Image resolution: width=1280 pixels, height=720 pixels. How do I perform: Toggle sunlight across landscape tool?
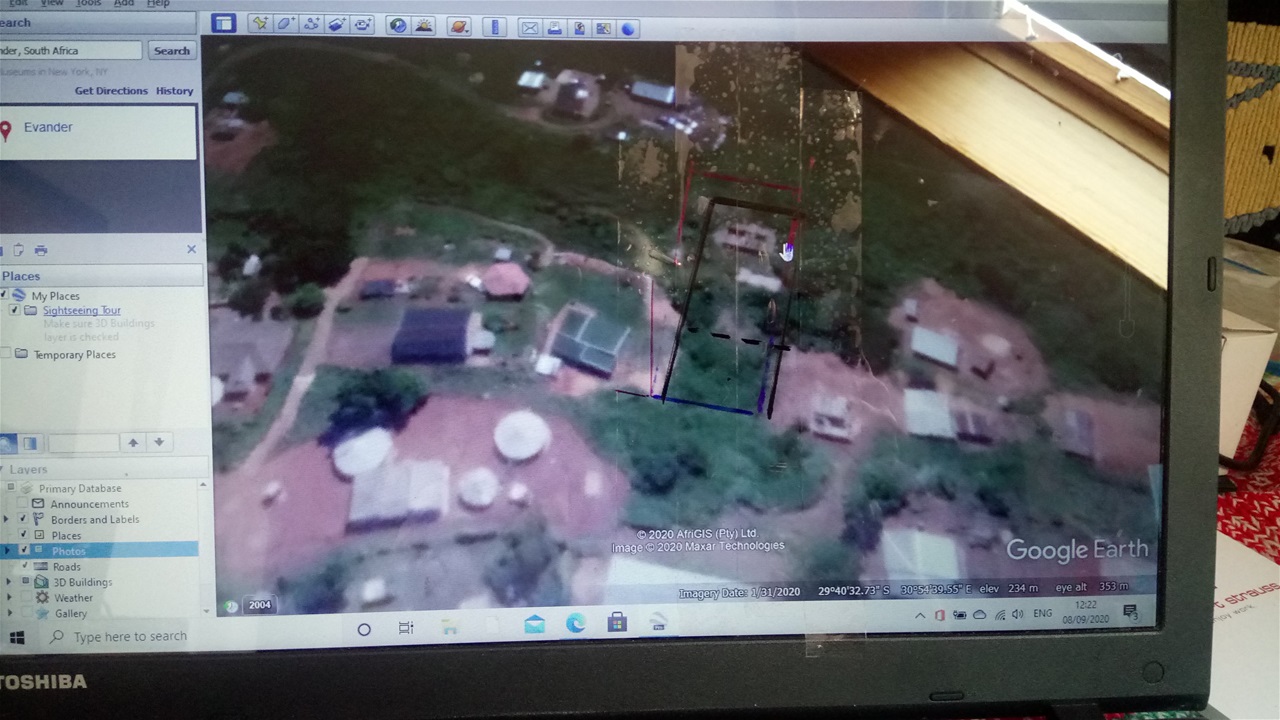424,25
